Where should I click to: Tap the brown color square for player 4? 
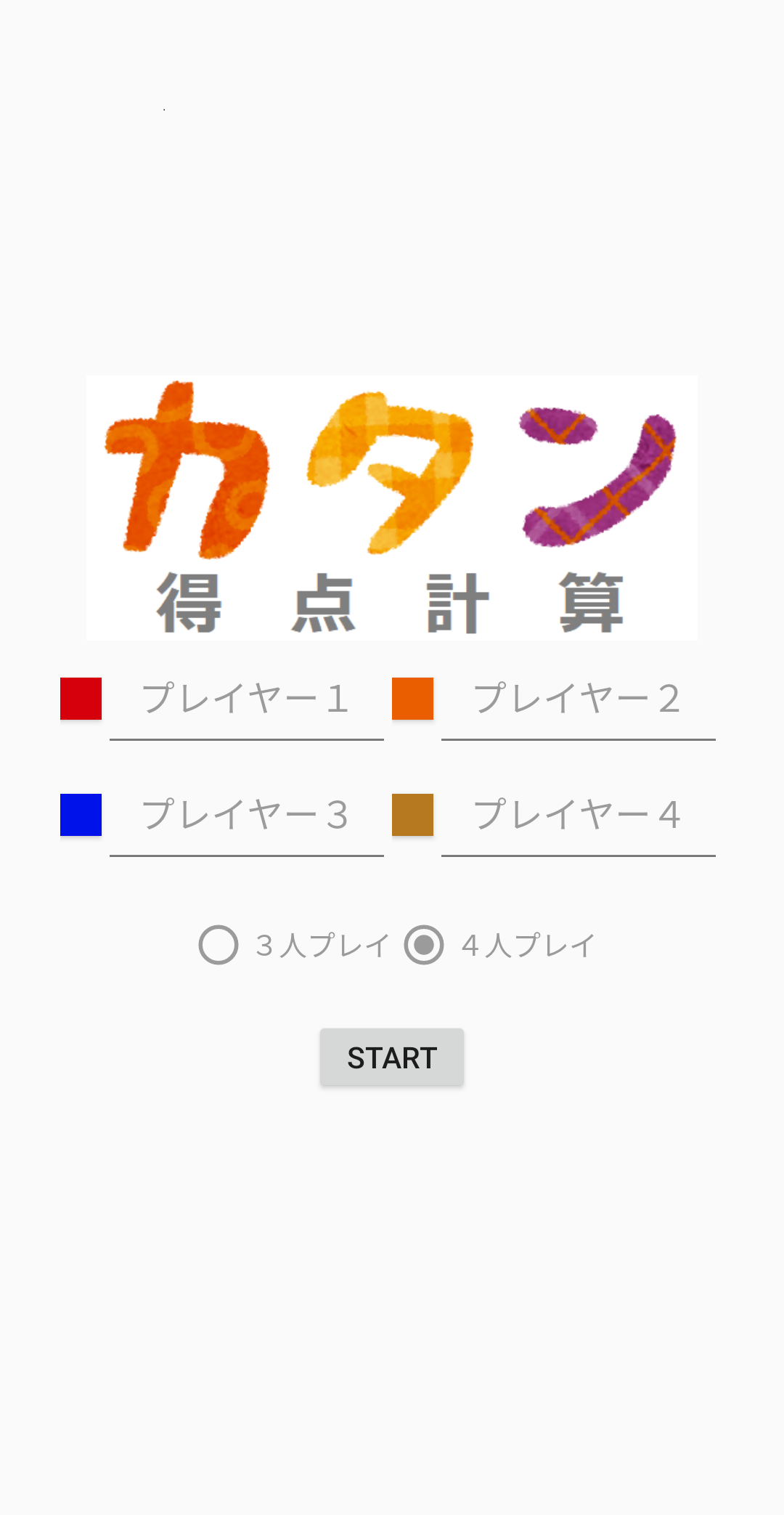click(412, 815)
